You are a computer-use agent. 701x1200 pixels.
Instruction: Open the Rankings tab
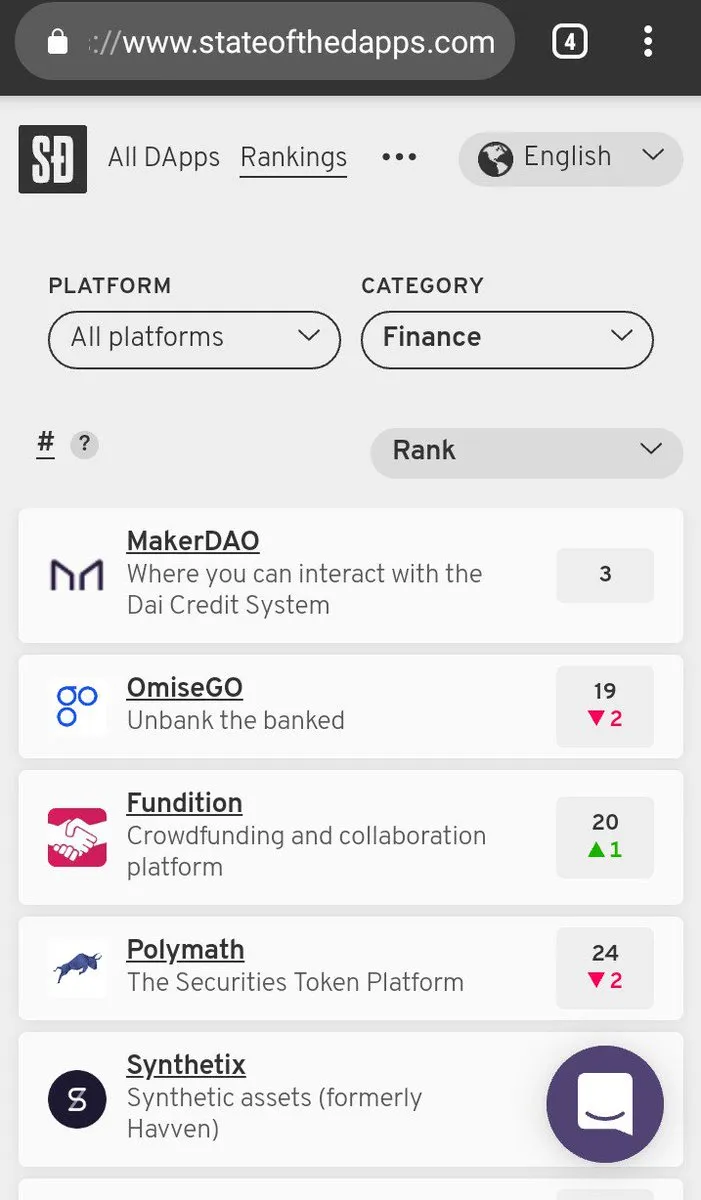tap(293, 158)
